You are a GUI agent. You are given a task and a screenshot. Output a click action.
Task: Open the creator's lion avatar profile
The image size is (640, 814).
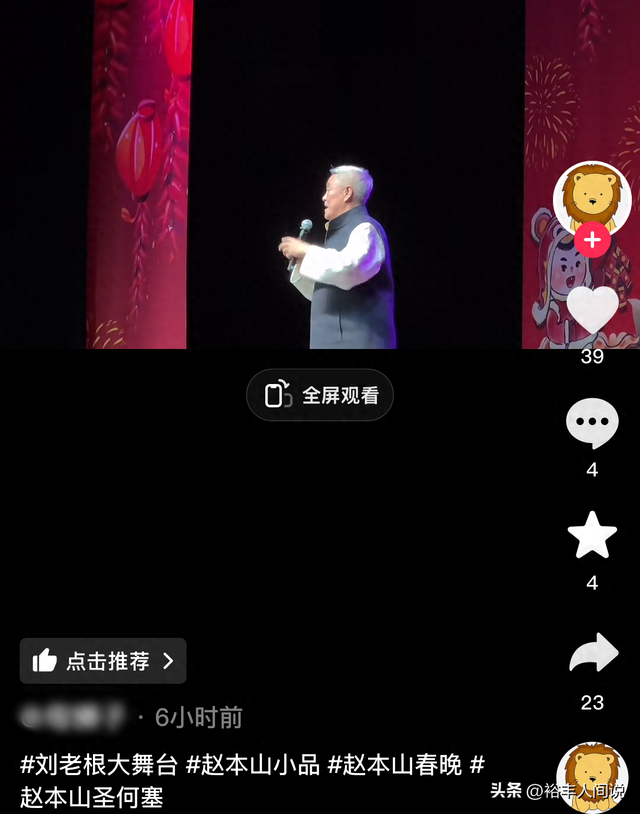pyautogui.click(x=592, y=198)
